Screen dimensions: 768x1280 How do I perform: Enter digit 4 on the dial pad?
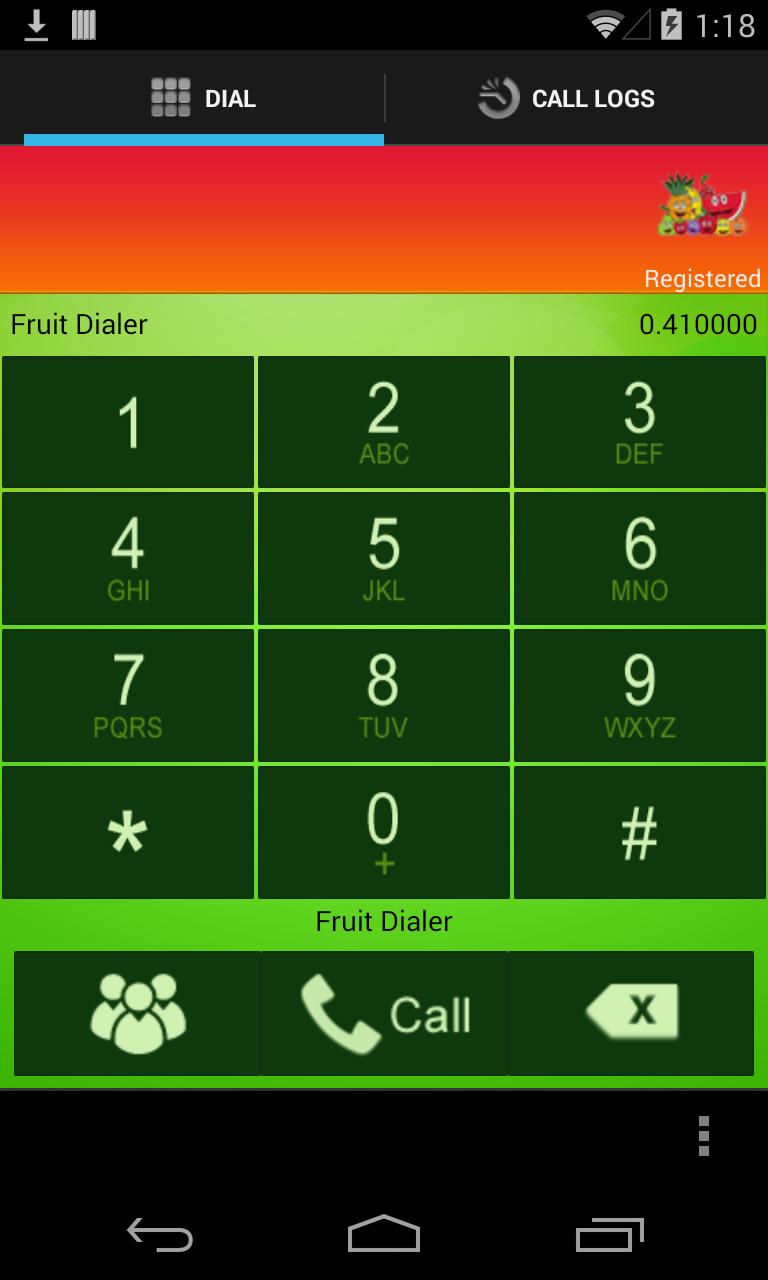(x=128, y=559)
